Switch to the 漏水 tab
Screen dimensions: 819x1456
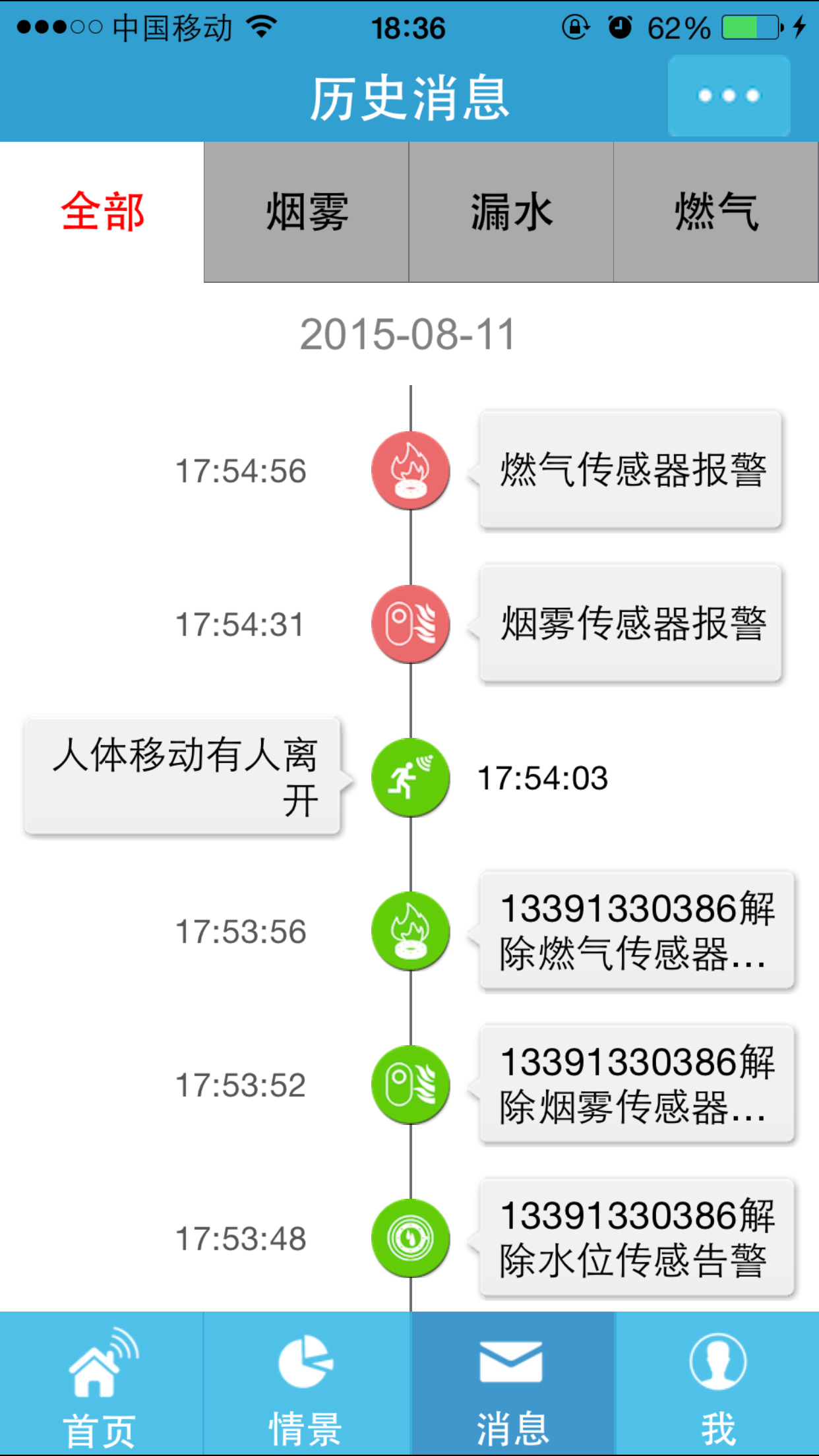[512, 210]
